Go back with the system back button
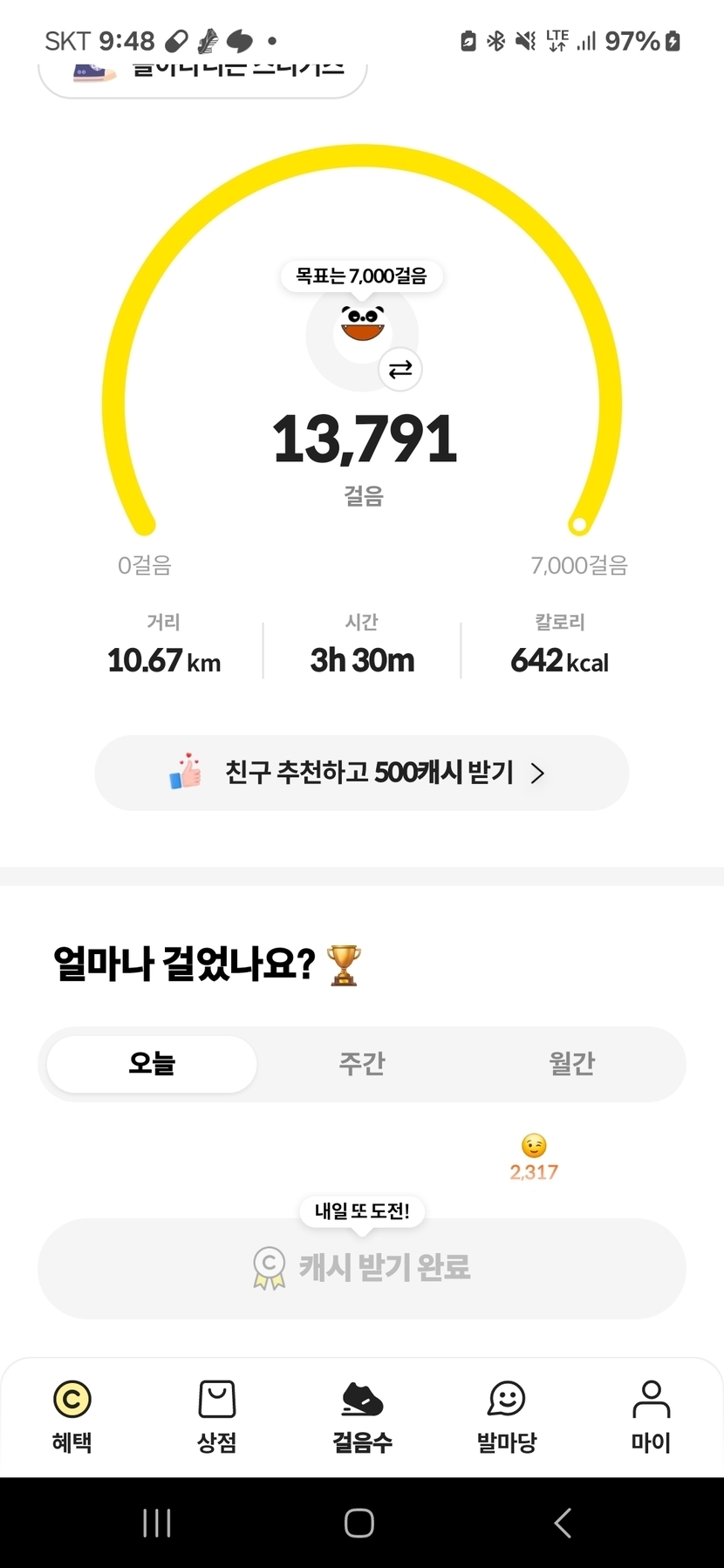Image resolution: width=724 pixels, height=1568 pixels. (x=563, y=1523)
